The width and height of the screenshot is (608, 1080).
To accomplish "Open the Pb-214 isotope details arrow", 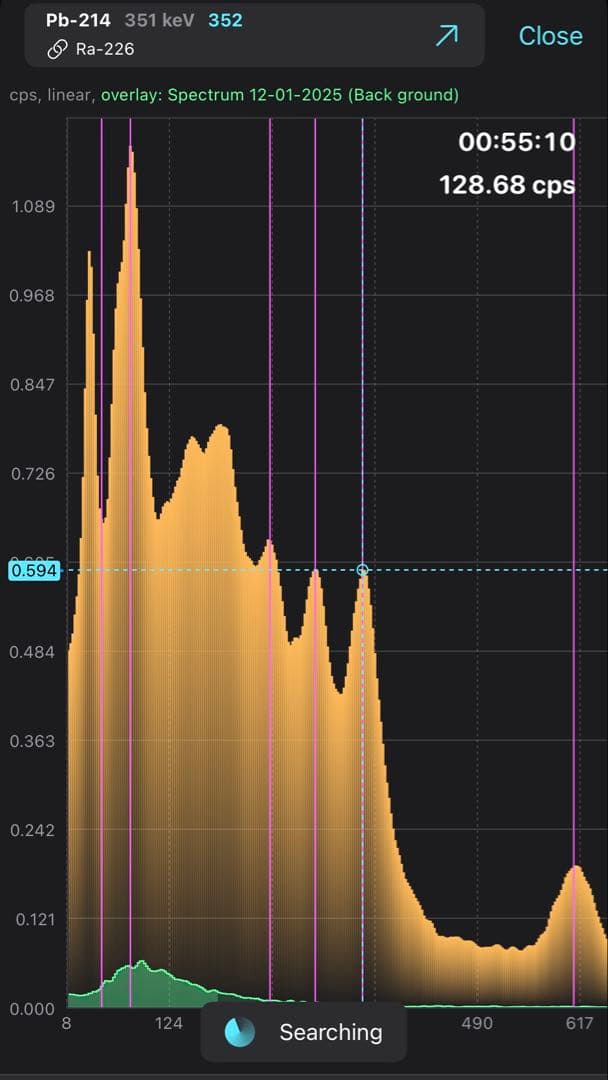I will pos(446,36).
